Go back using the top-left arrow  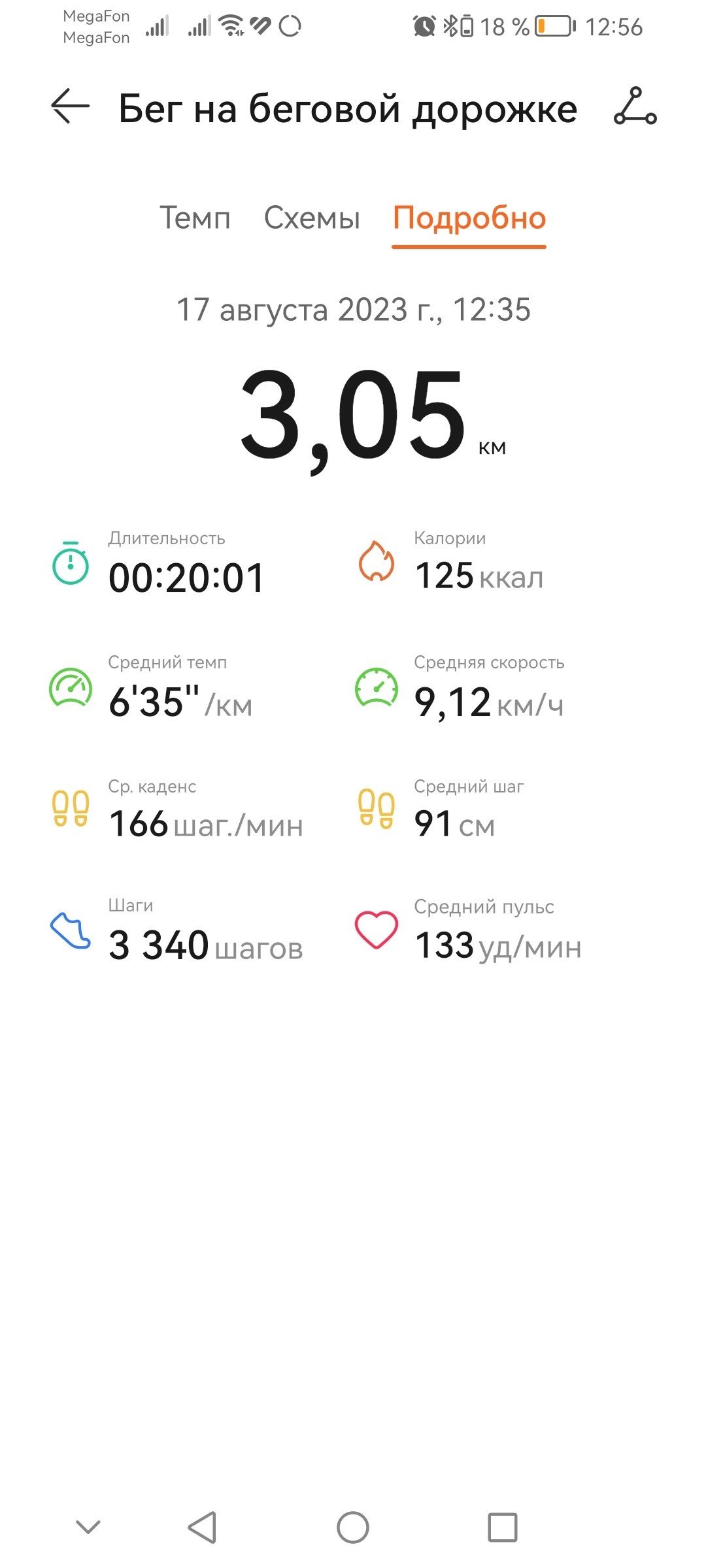click(x=70, y=106)
